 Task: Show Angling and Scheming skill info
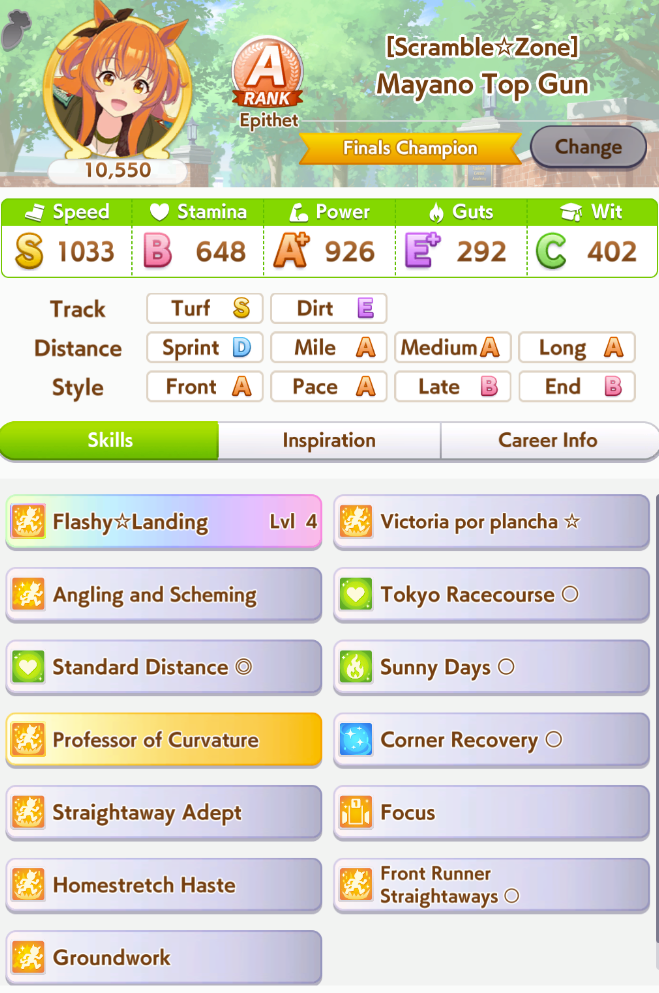[164, 594]
